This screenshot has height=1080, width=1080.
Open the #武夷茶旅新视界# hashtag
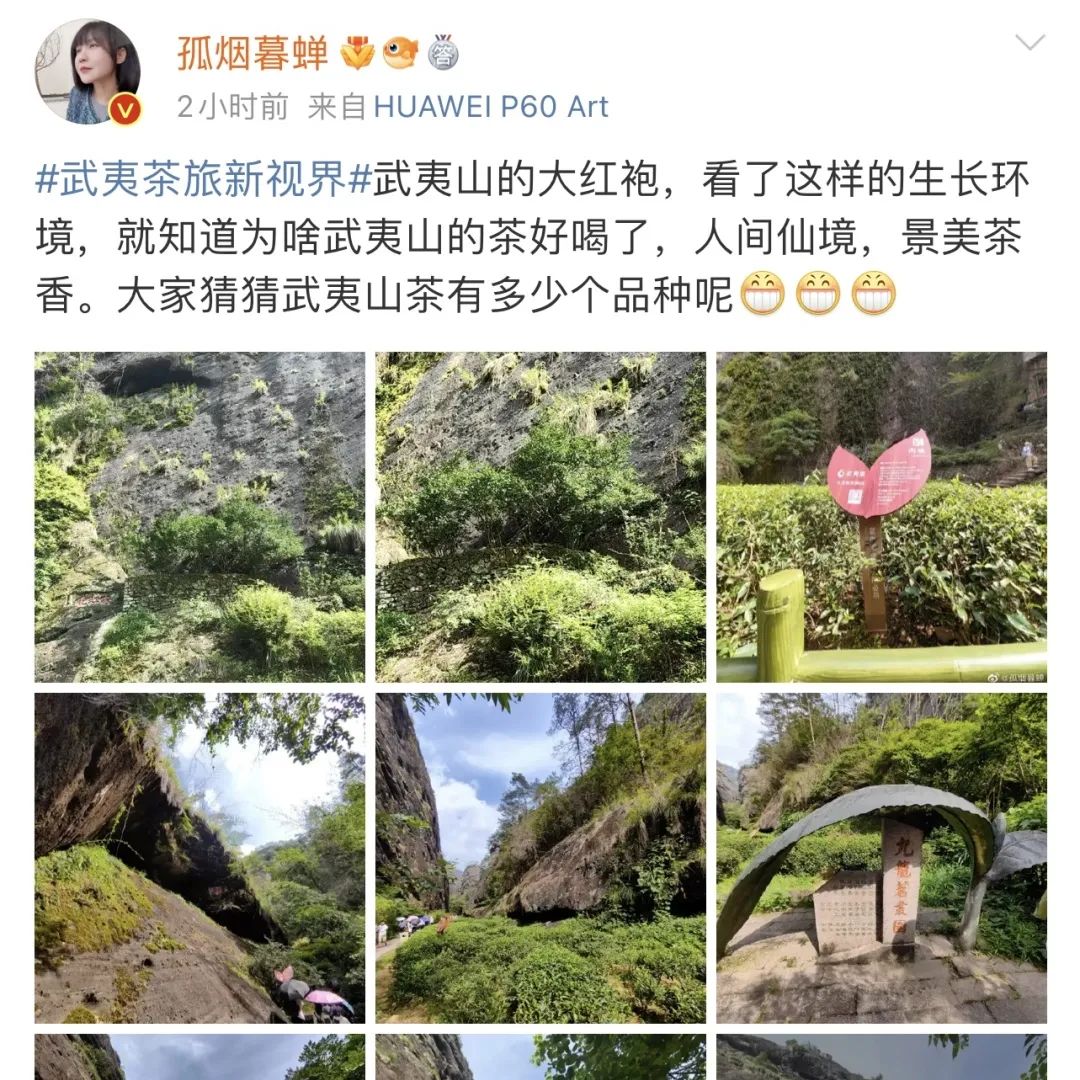tap(204, 181)
